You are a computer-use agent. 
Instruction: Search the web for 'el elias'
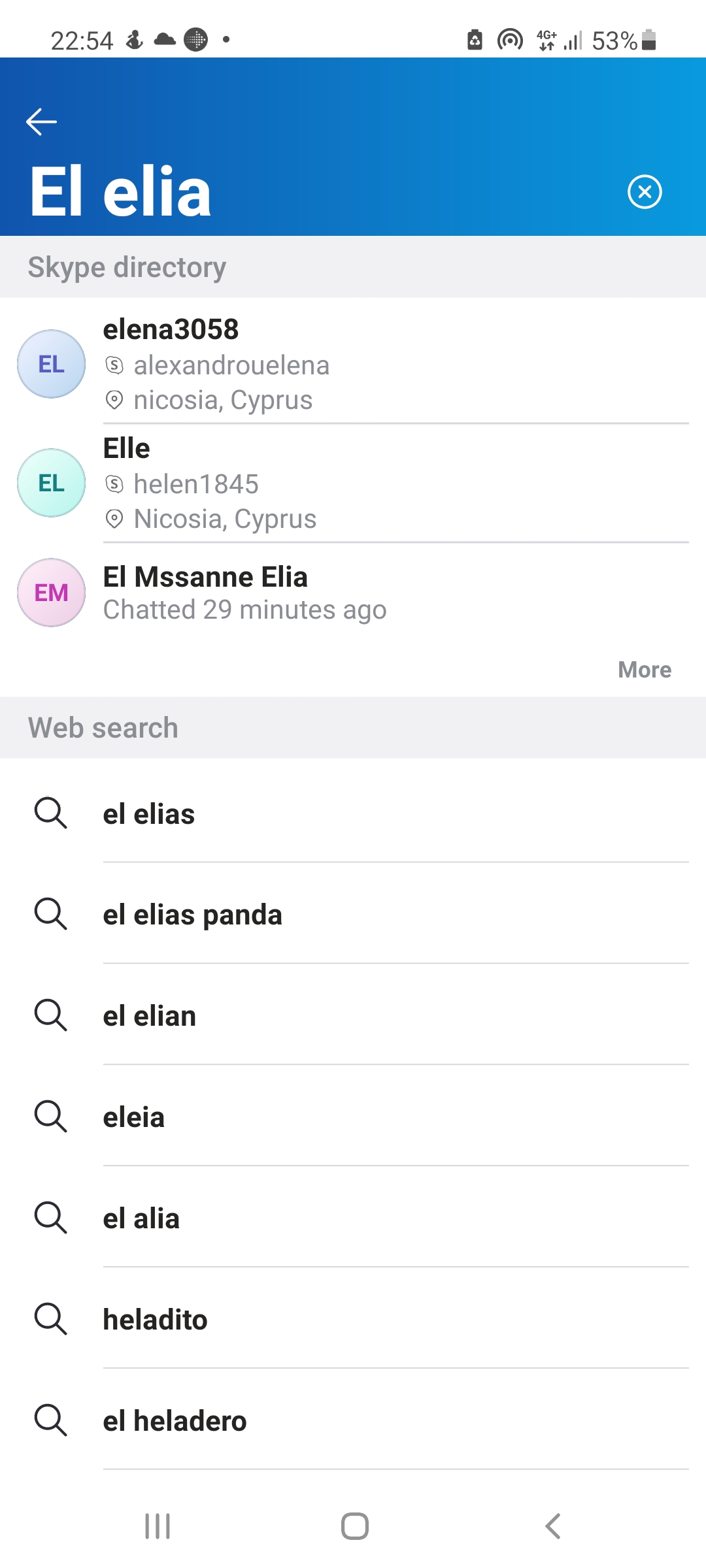[353, 813]
